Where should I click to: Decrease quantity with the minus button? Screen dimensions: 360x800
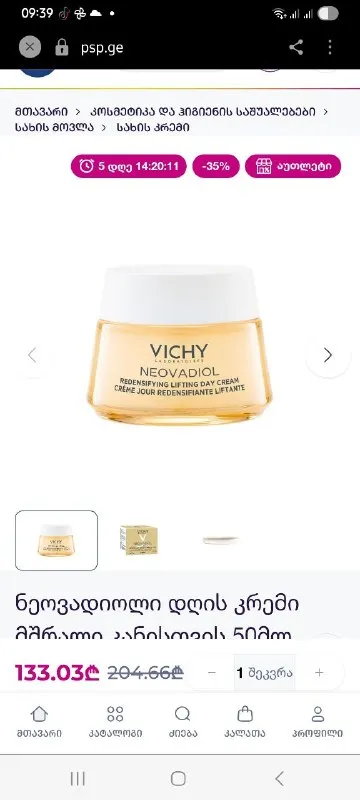click(212, 673)
